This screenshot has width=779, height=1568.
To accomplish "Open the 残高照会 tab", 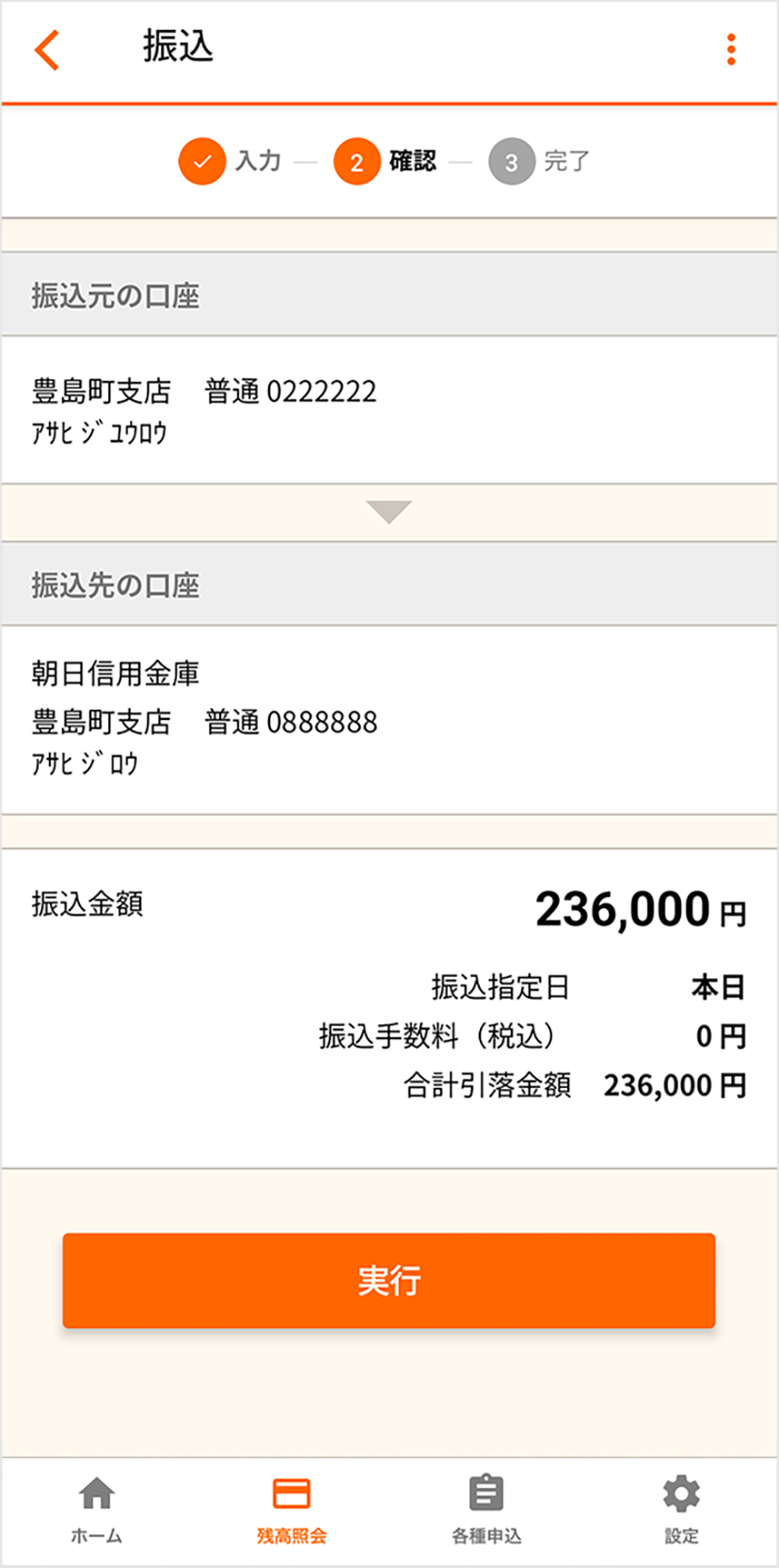I will (x=292, y=1510).
